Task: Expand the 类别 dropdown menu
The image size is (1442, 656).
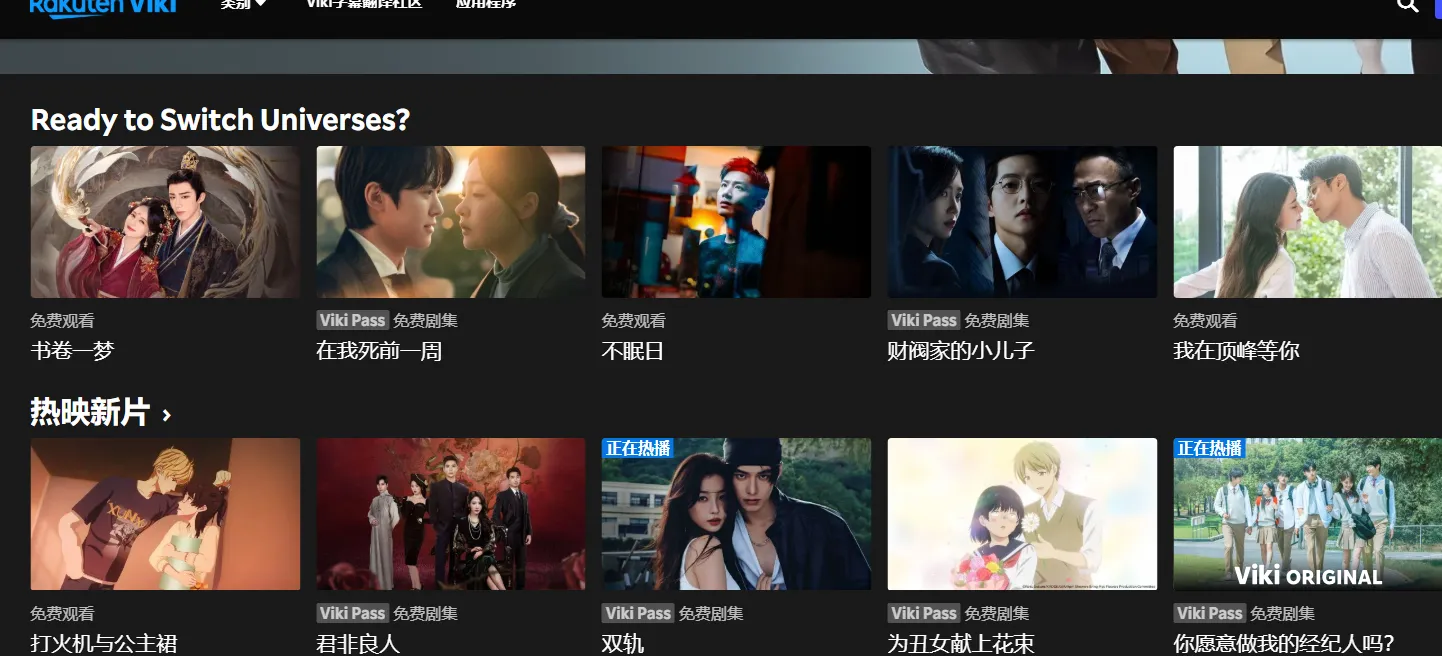Action: click(x=243, y=4)
